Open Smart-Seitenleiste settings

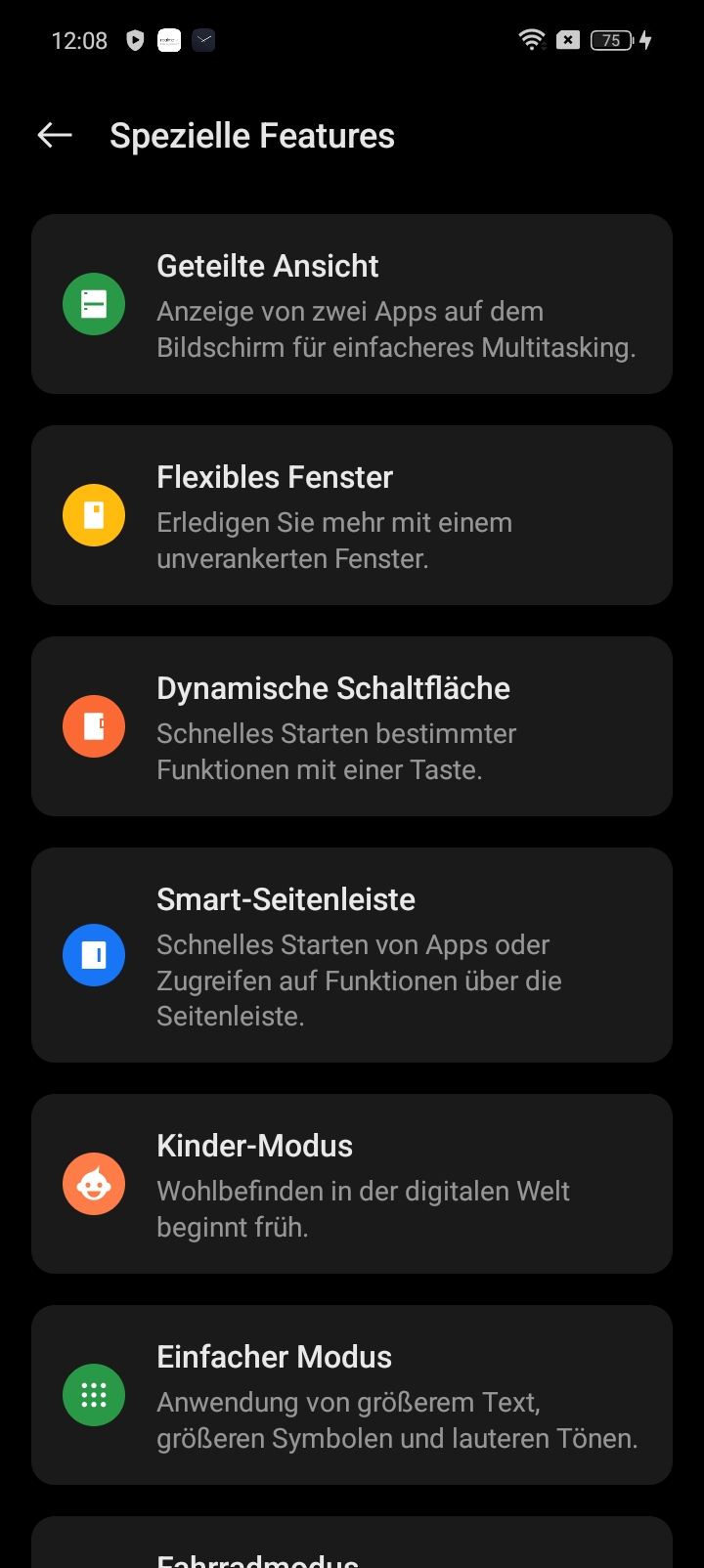(352, 955)
